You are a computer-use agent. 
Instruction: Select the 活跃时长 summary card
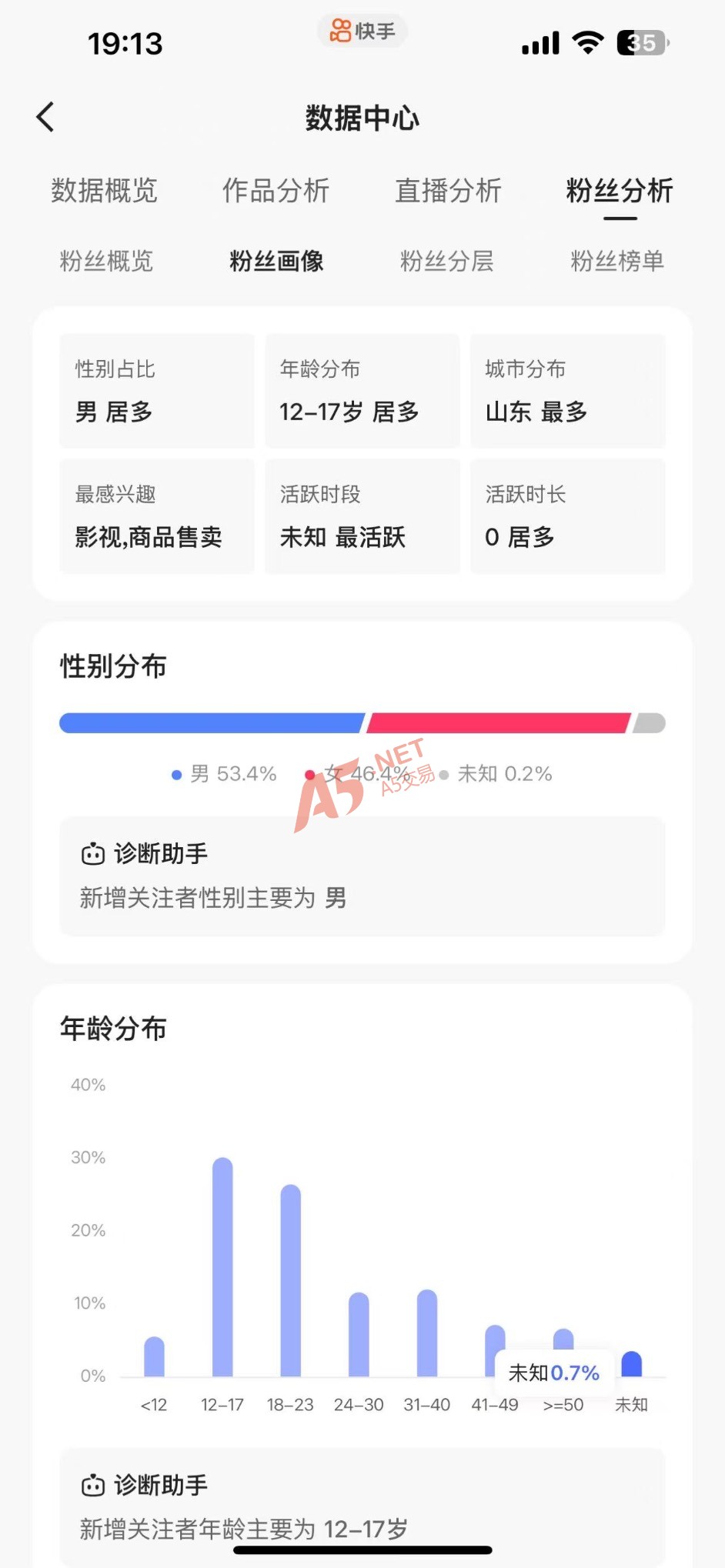pyautogui.click(x=568, y=516)
